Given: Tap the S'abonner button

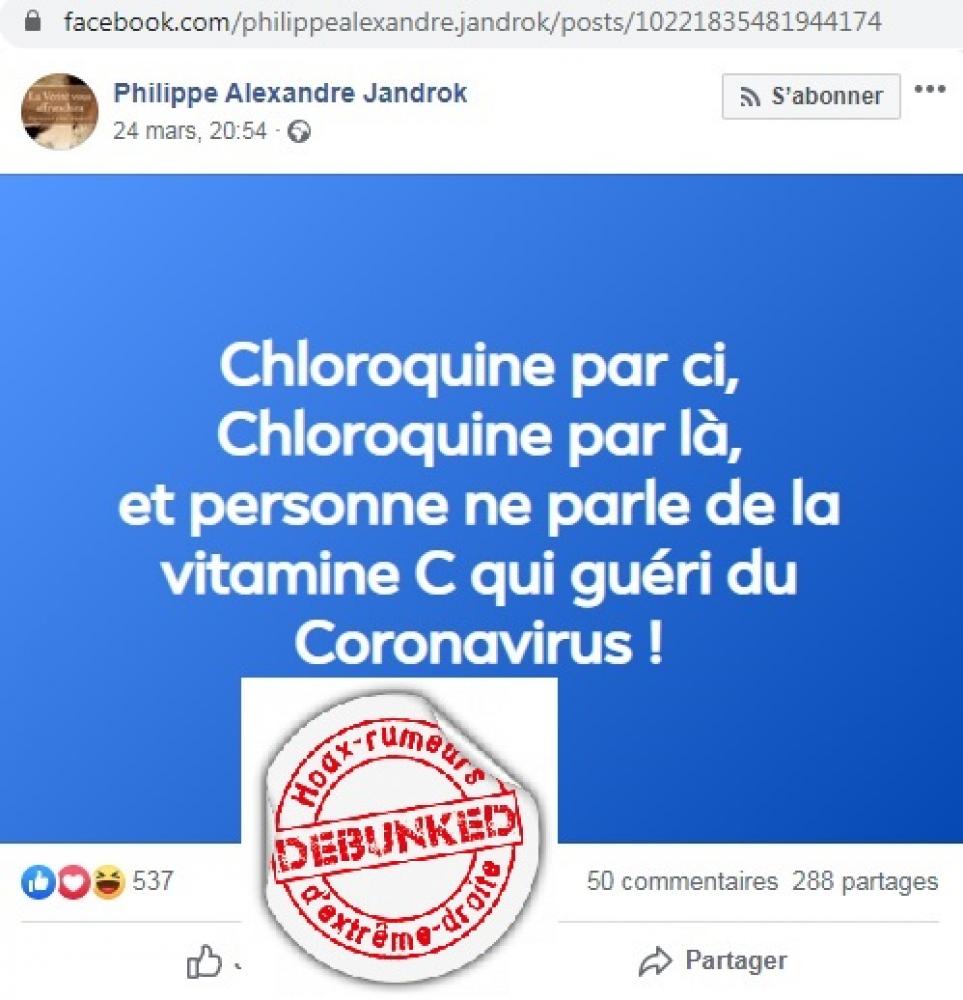Looking at the screenshot, I should [x=811, y=97].
